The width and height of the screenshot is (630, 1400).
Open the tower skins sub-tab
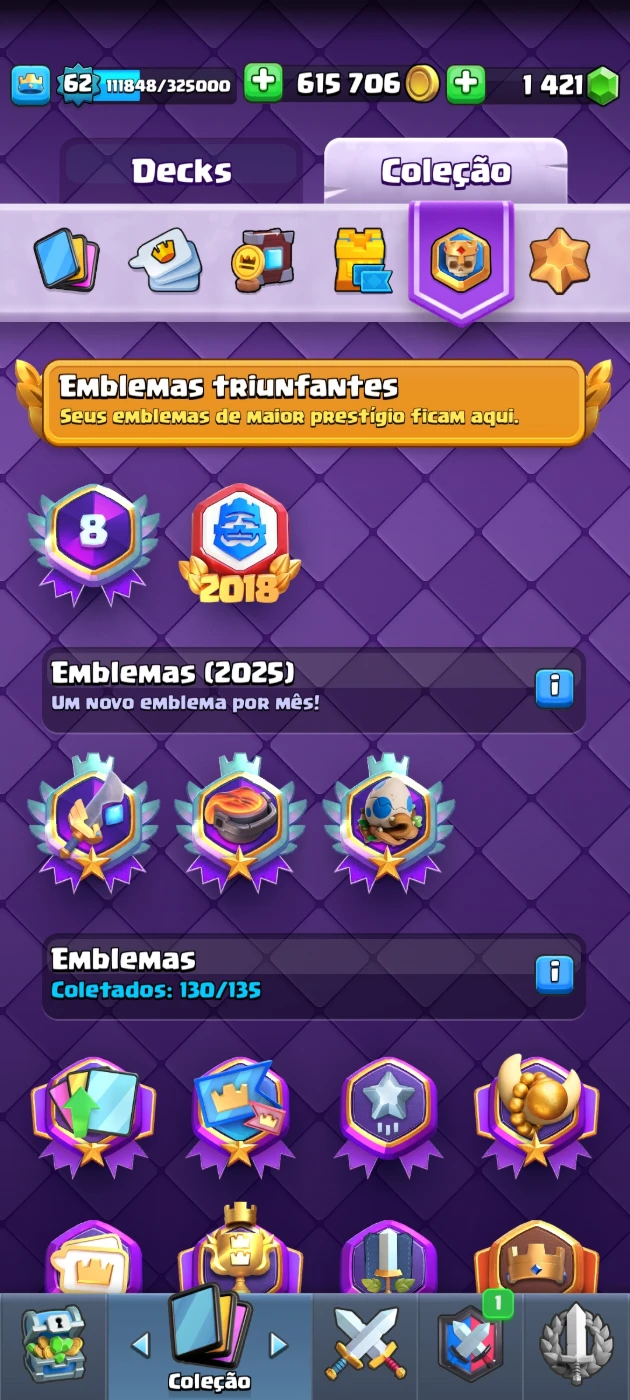(361, 260)
